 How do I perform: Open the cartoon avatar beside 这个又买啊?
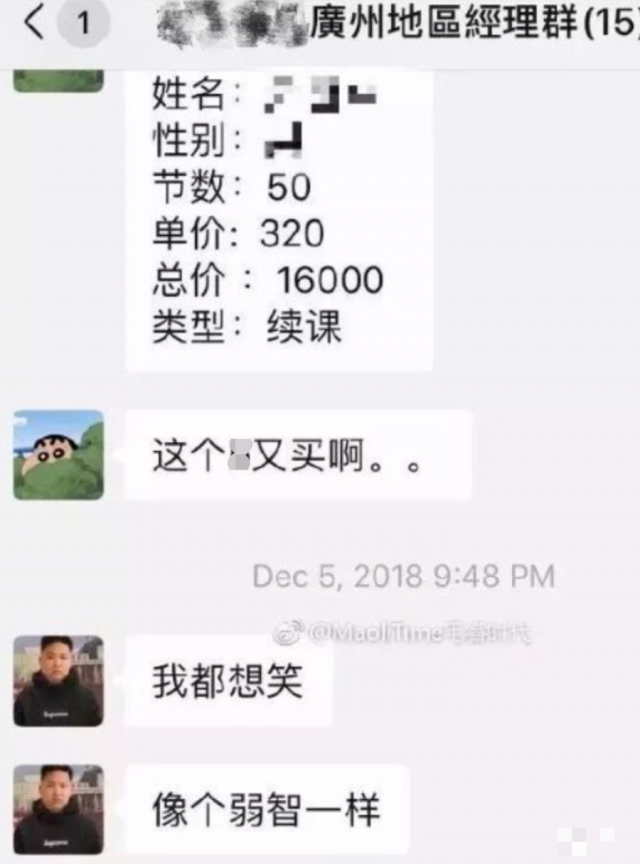(x=58, y=454)
